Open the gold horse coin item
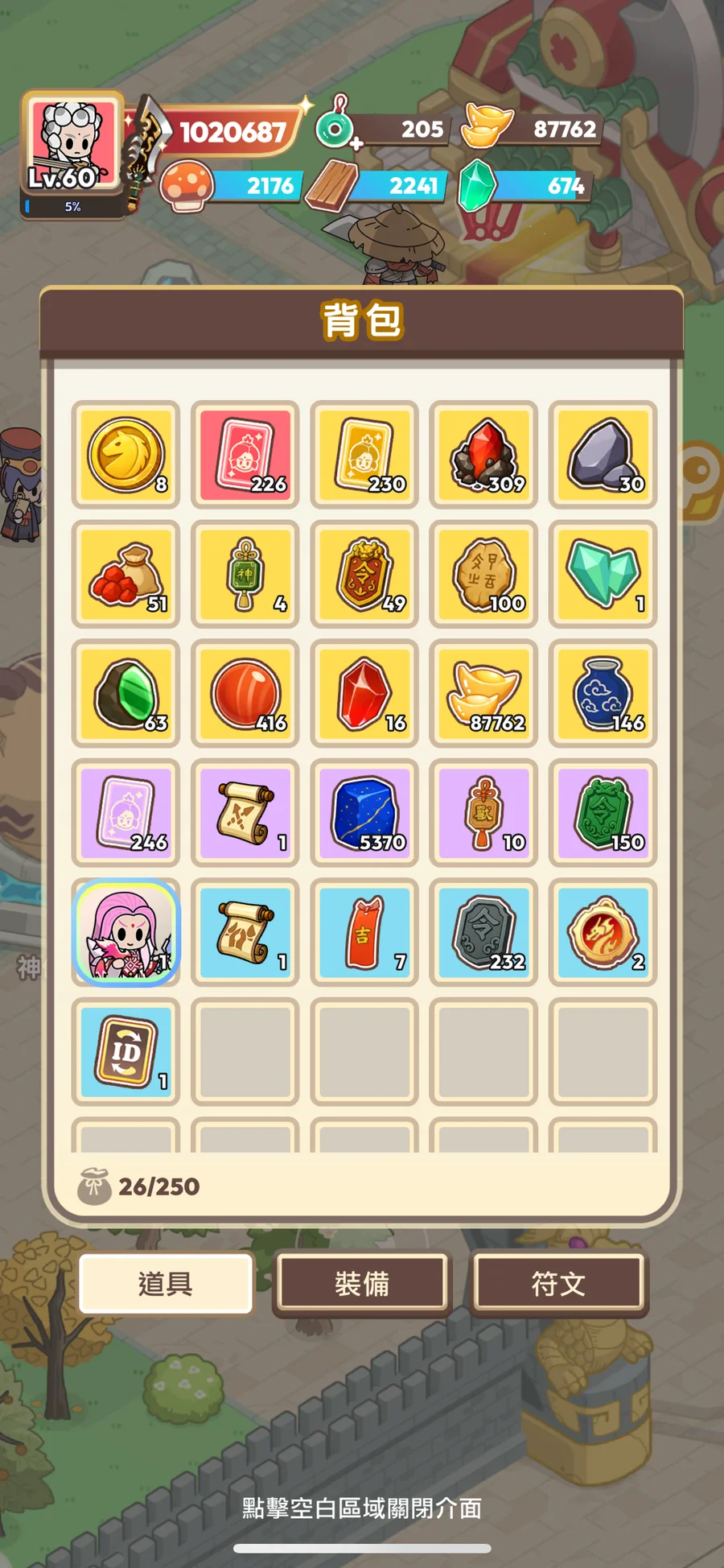 [x=125, y=455]
